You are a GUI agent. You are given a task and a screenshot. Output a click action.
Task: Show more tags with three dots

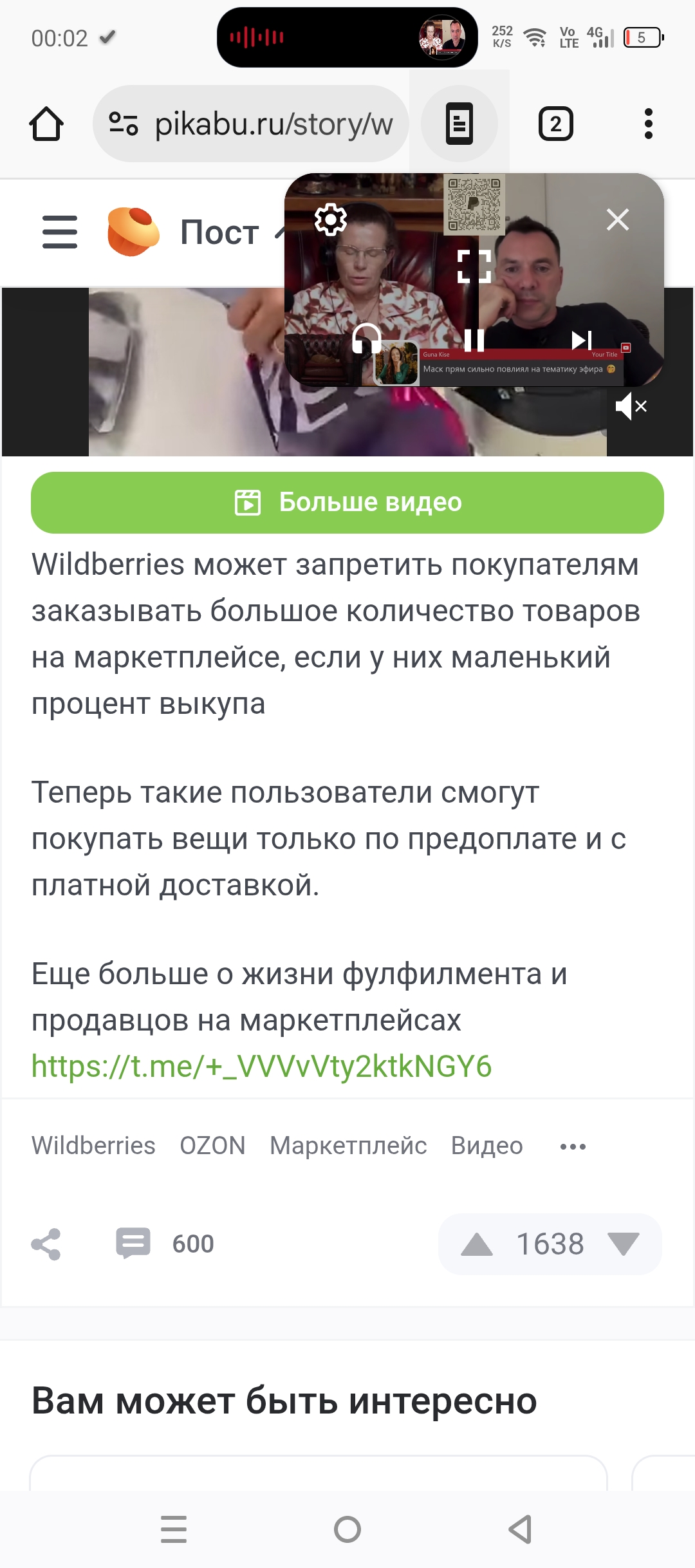pos(573,1146)
